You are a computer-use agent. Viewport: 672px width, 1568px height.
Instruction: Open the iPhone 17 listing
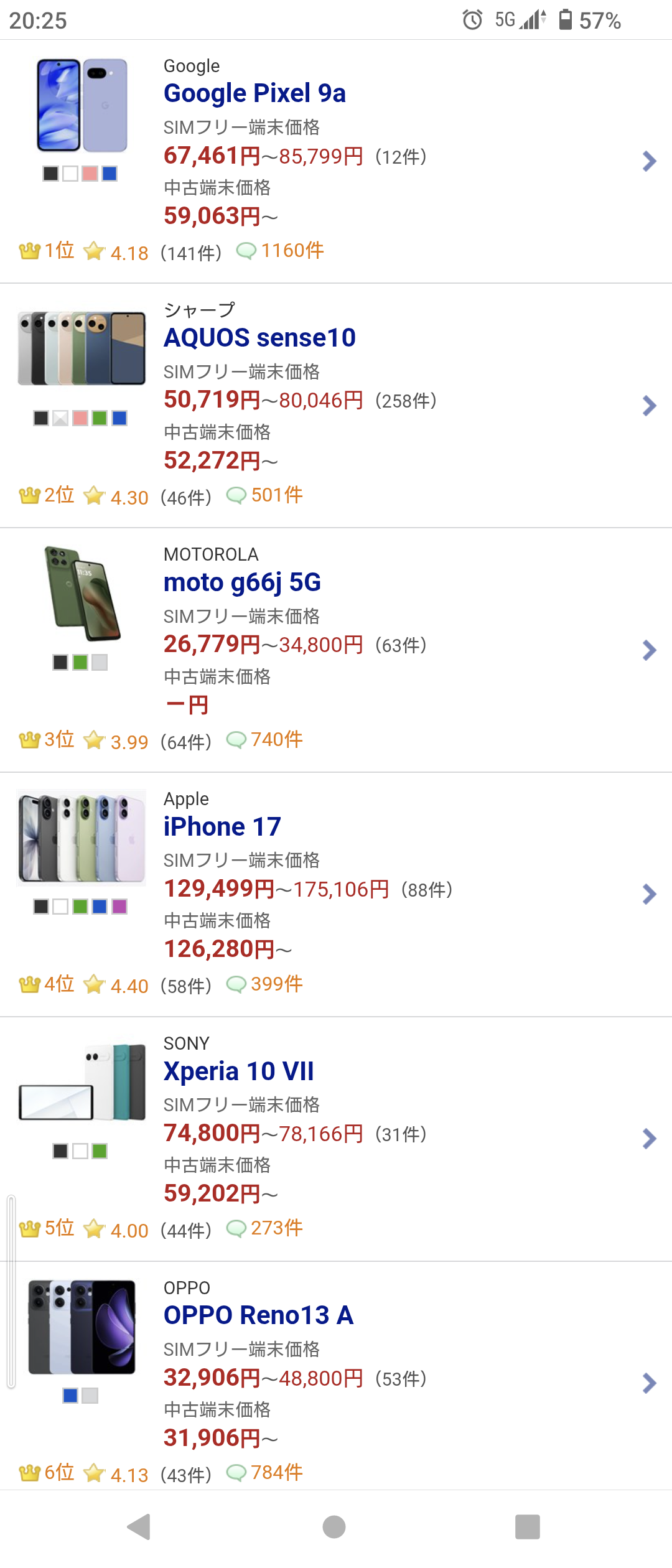coord(222,827)
